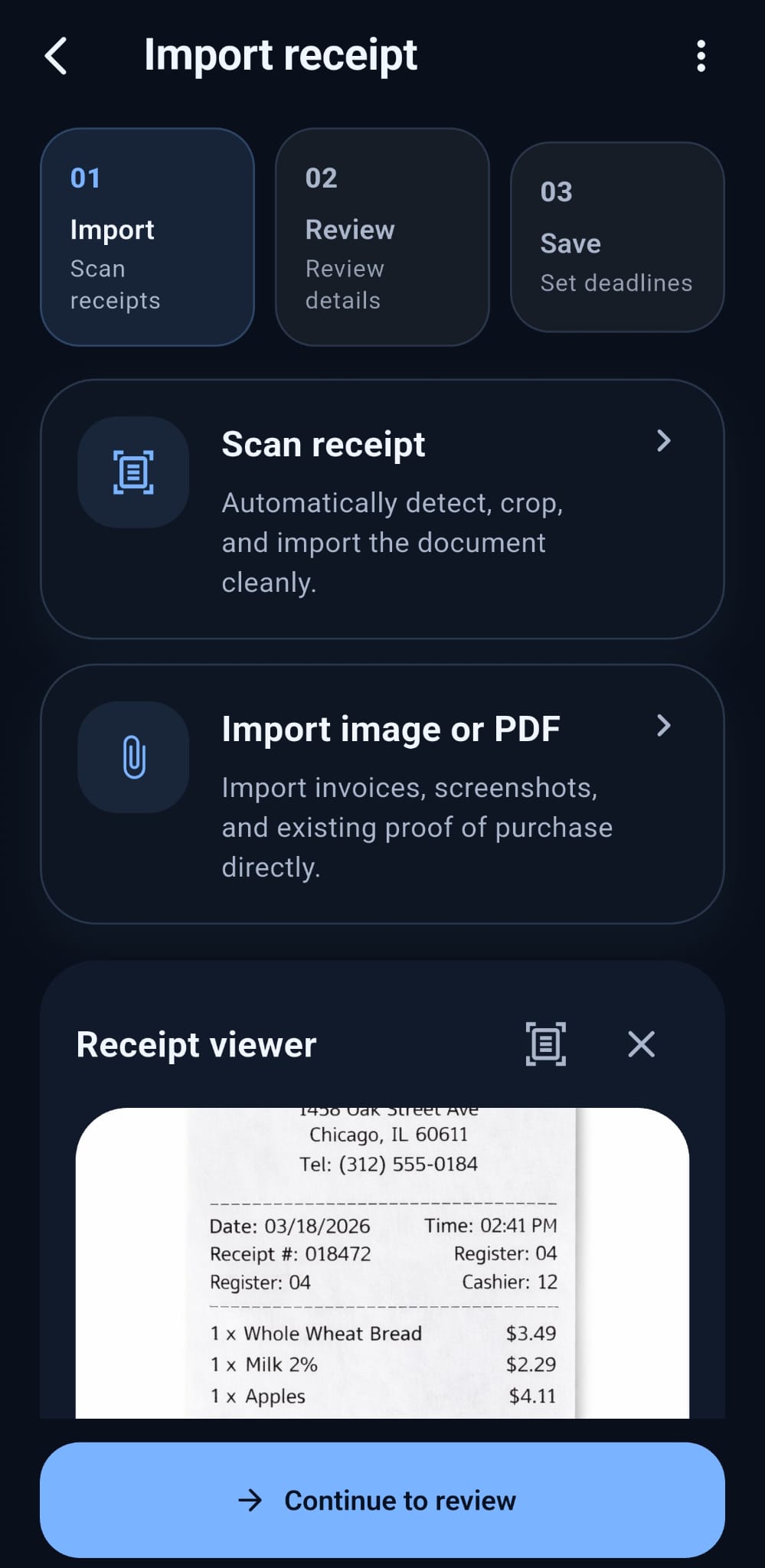This screenshot has width=765, height=1568.
Task: Open the three-dot overflow menu
Action: pyautogui.click(x=701, y=56)
